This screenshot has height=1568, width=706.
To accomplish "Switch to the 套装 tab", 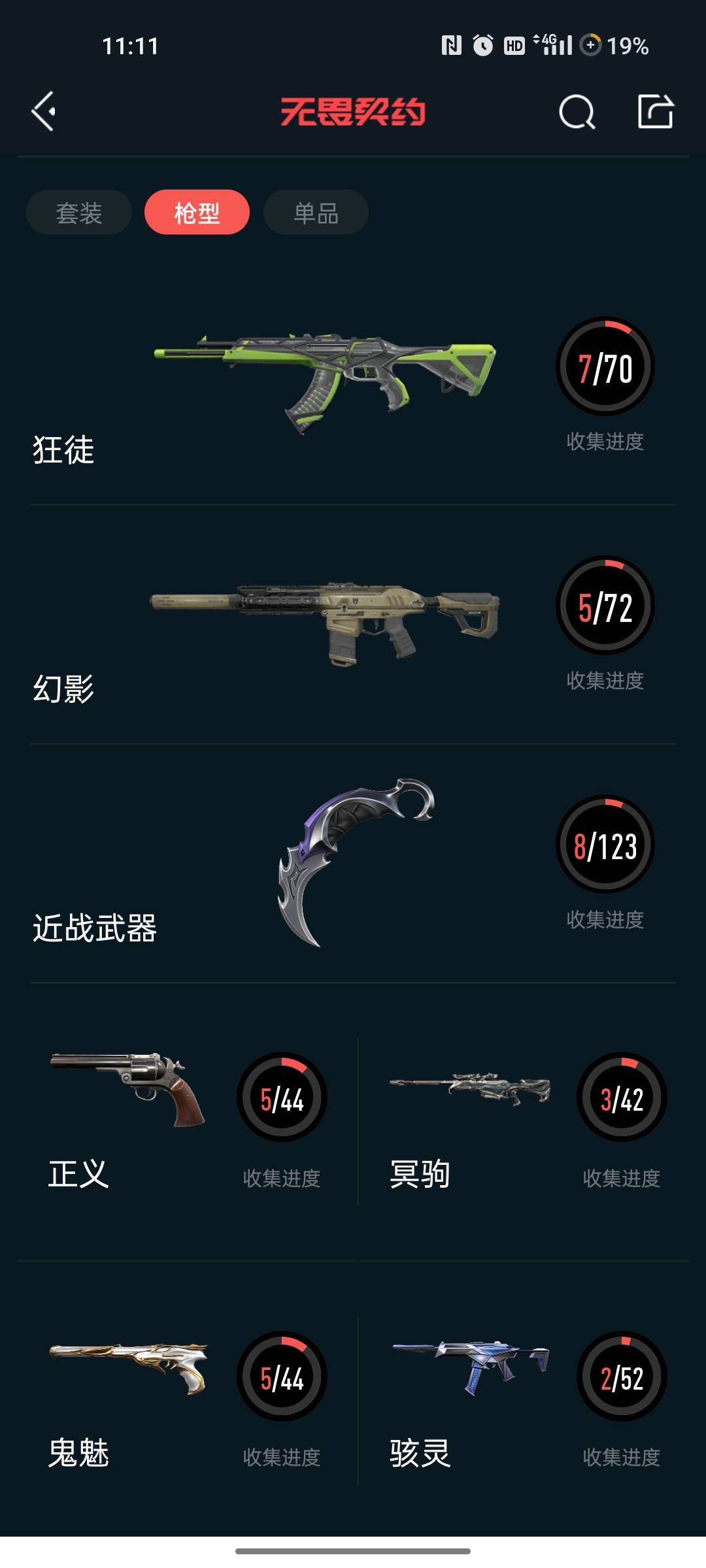I will coord(79,212).
